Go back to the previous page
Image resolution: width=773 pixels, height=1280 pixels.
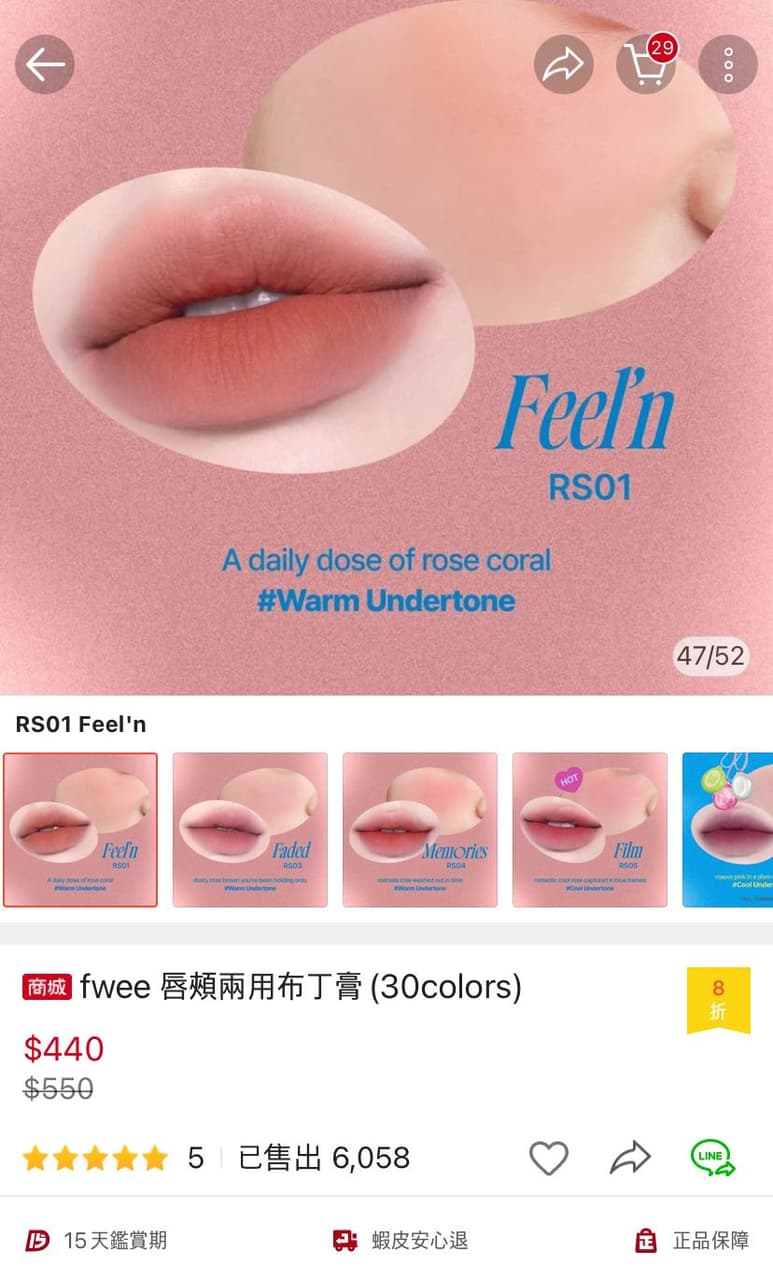coord(45,65)
